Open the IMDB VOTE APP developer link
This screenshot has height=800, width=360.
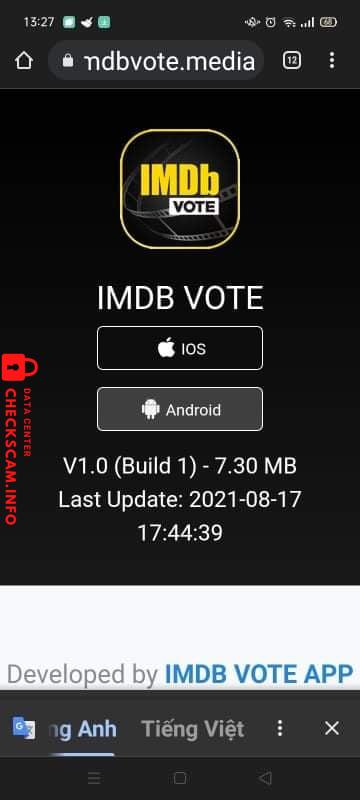point(259,674)
